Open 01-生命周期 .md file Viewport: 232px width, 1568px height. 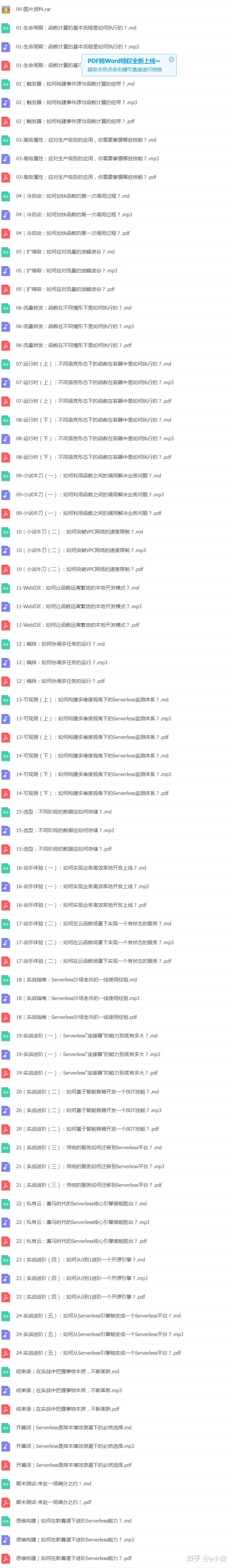76,28
